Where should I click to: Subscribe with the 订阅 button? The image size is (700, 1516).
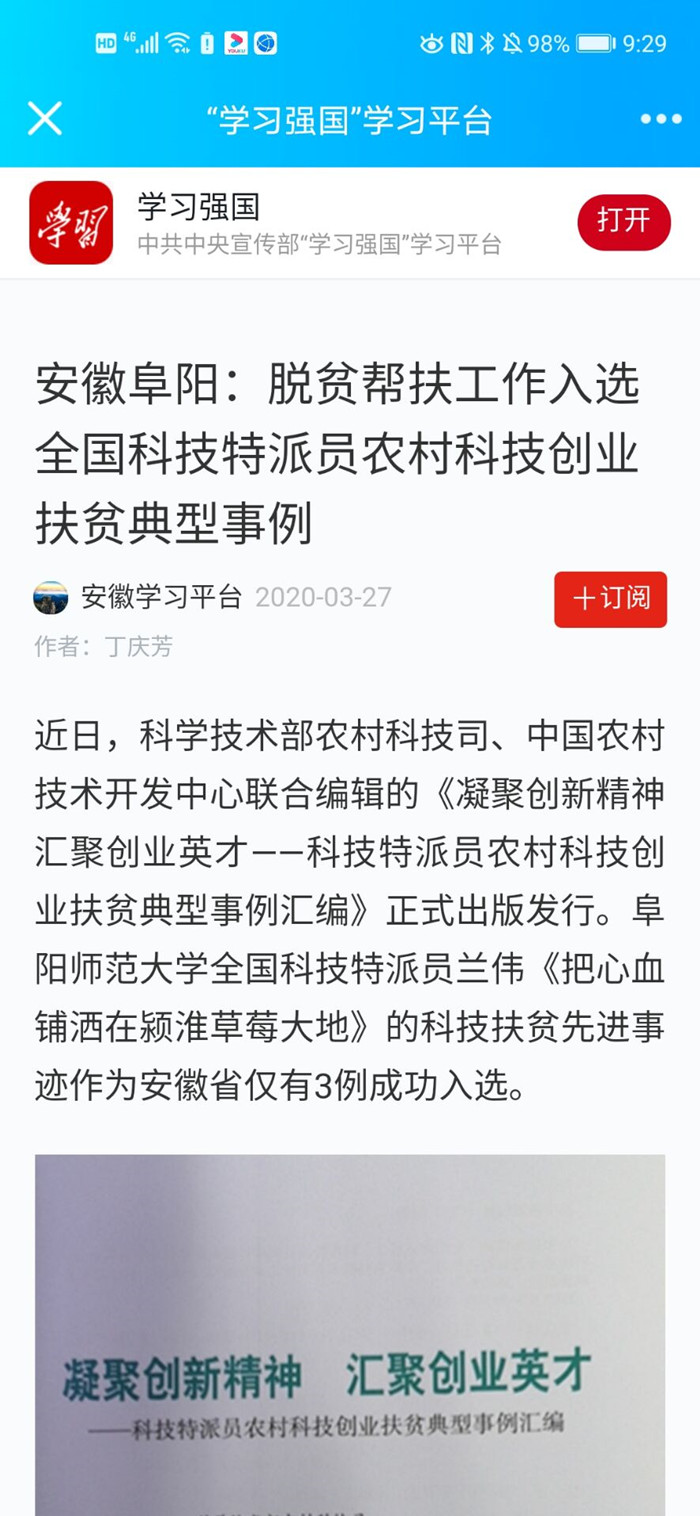(x=610, y=599)
